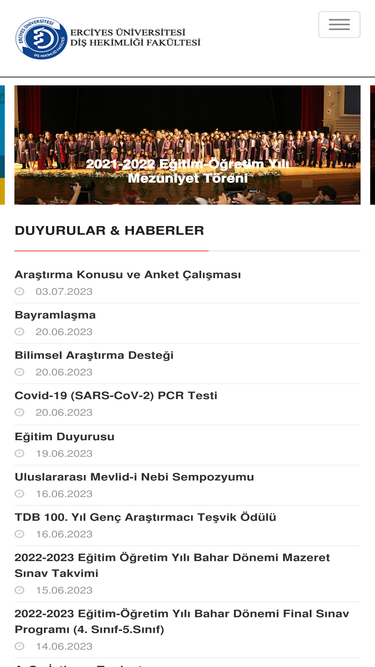Open the Eğitim Duyurusu announcement
The width and height of the screenshot is (375, 667).
click(64, 436)
